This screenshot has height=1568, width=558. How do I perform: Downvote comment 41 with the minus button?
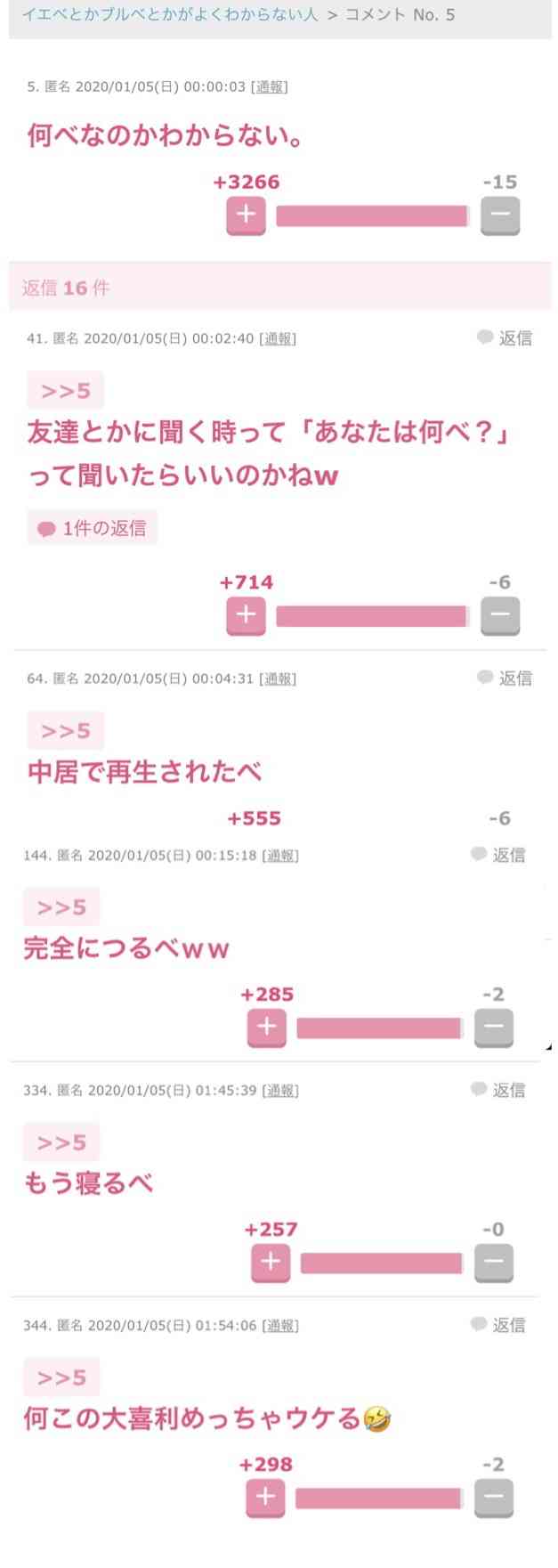click(x=500, y=615)
